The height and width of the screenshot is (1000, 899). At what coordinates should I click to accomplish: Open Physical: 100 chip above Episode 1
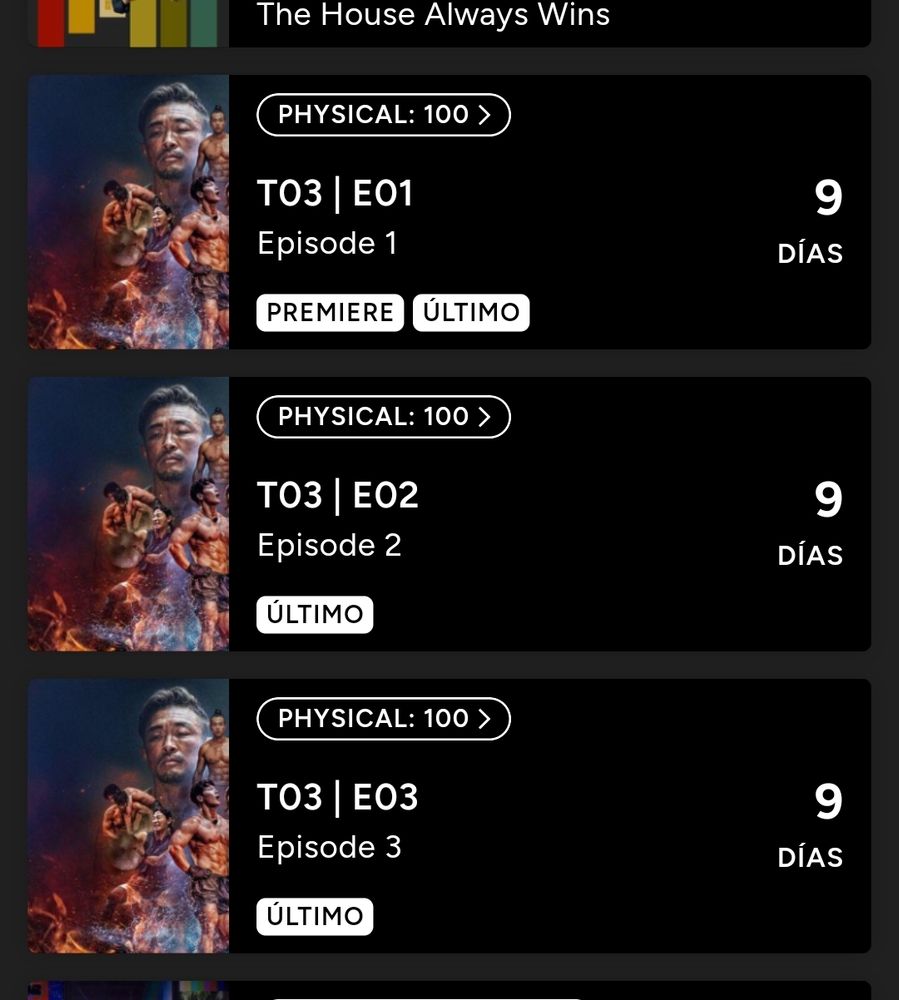(383, 115)
